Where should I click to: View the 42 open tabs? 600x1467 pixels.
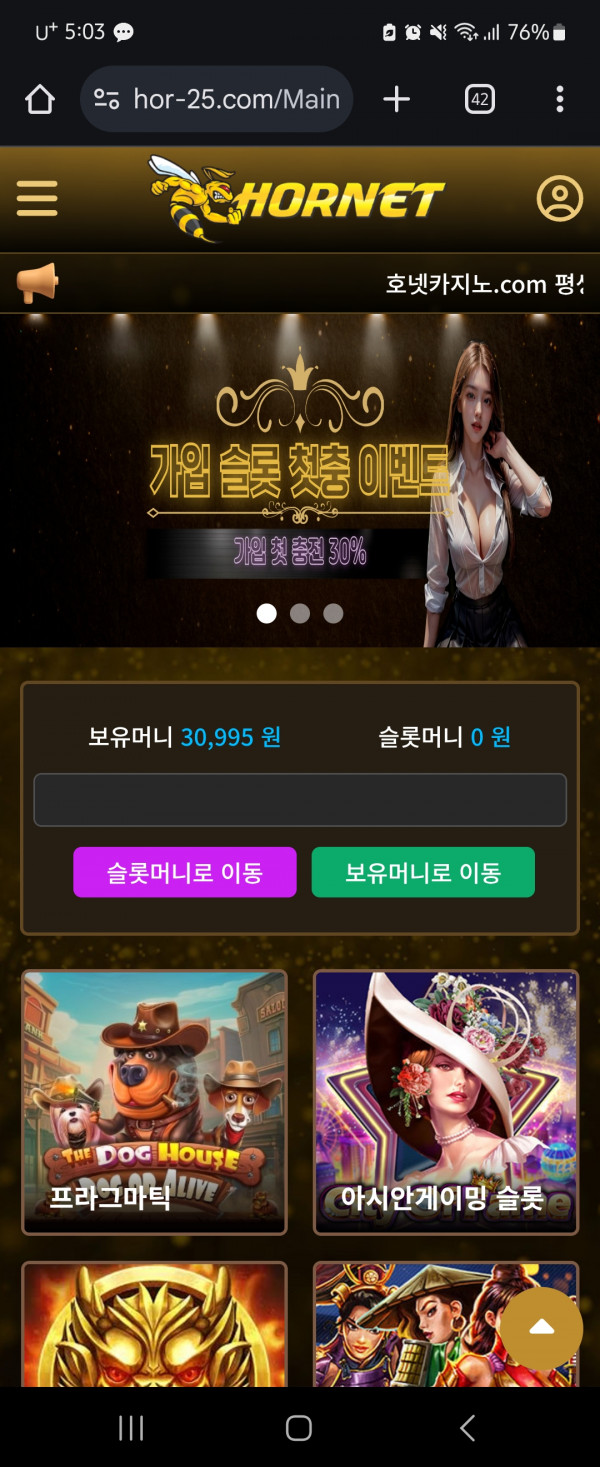point(479,99)
